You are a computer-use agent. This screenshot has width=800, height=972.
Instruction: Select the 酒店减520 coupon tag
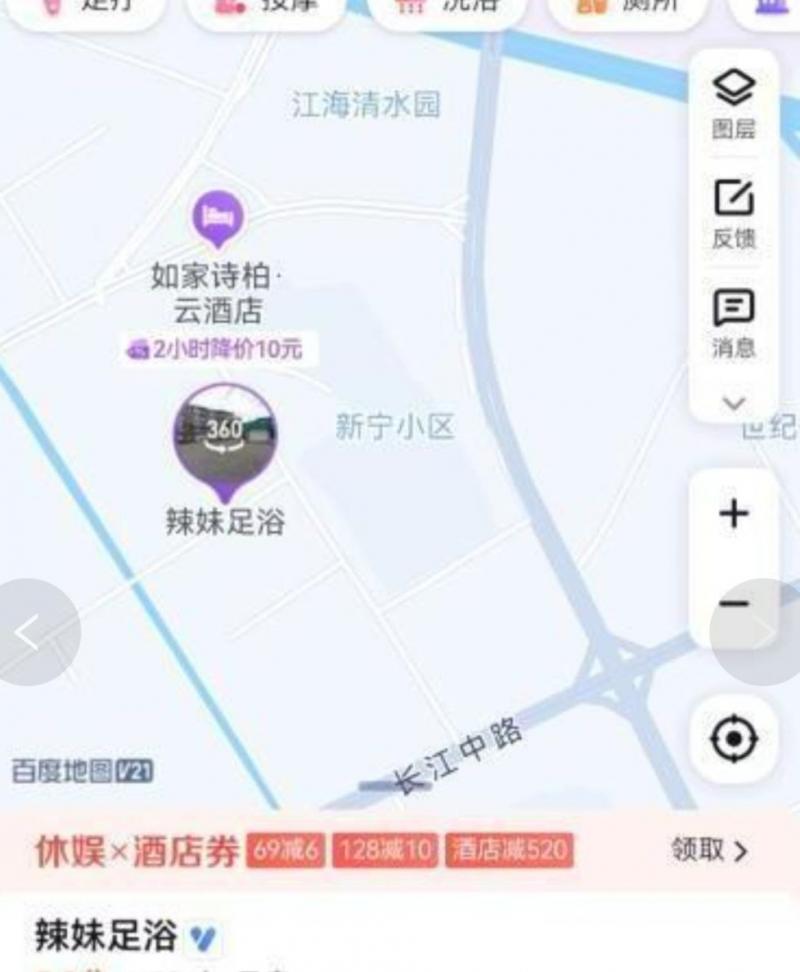510,851
